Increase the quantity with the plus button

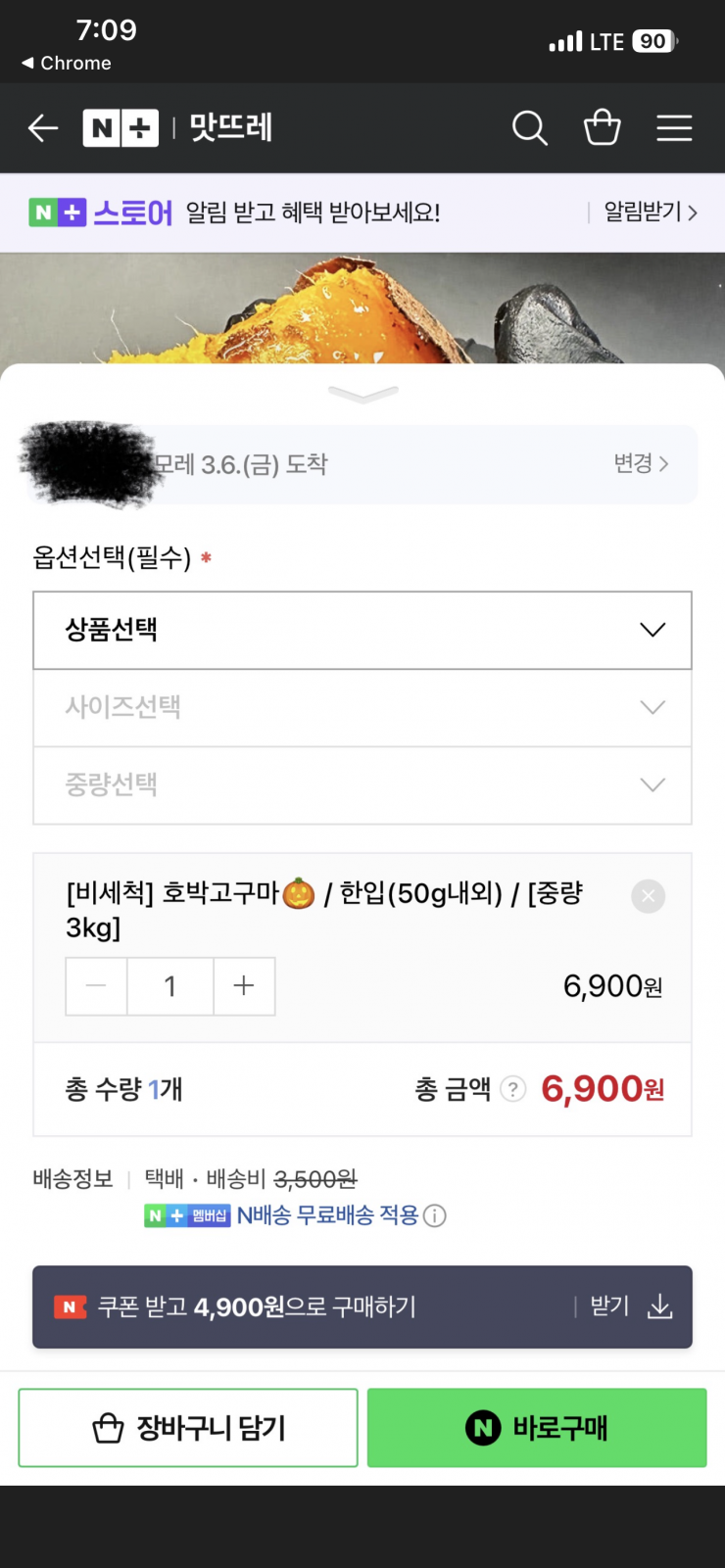coord(244,986)
